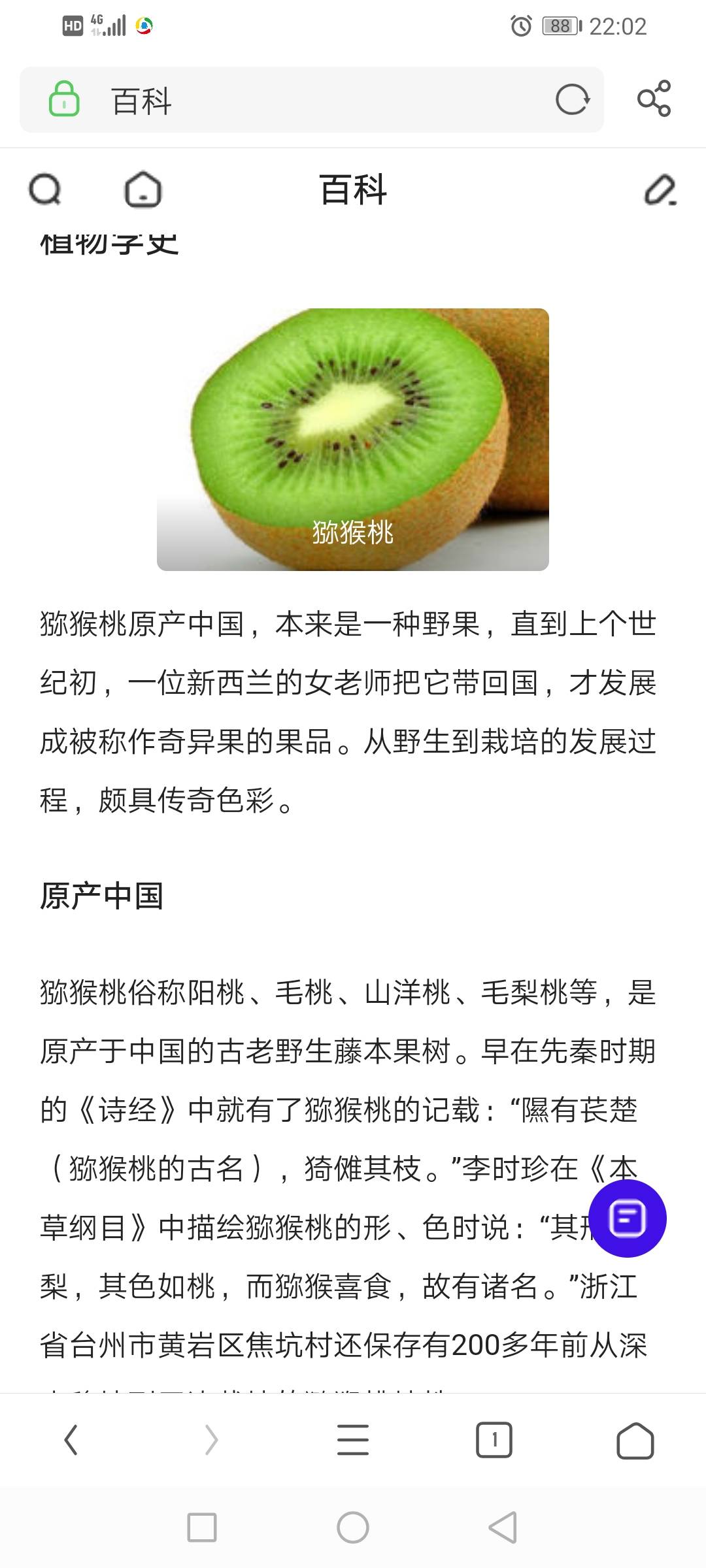This screenshot has width=706, height=1568.
Task: Tap the purple floating button
Action: 627,1218
